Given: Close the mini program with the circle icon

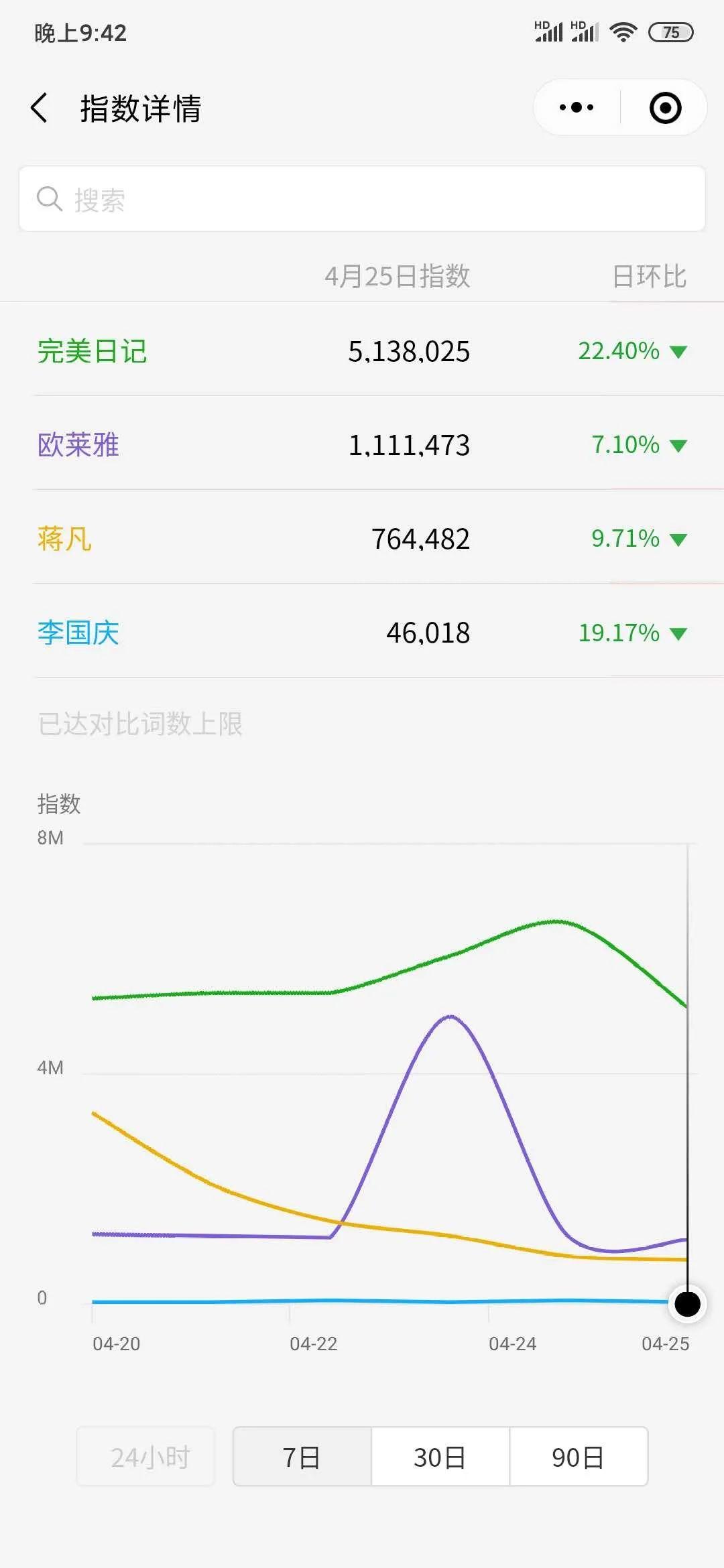Looking at the screenshot, I should click(665, 108).
